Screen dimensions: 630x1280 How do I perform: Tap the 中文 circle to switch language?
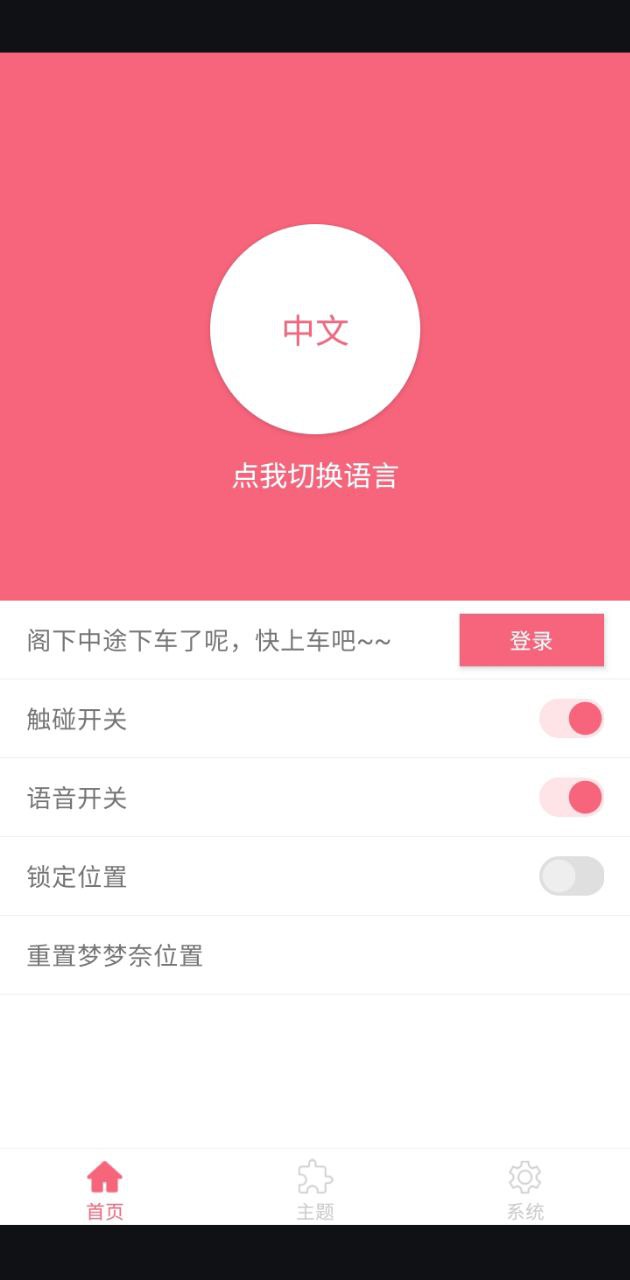tap(315, 329)
